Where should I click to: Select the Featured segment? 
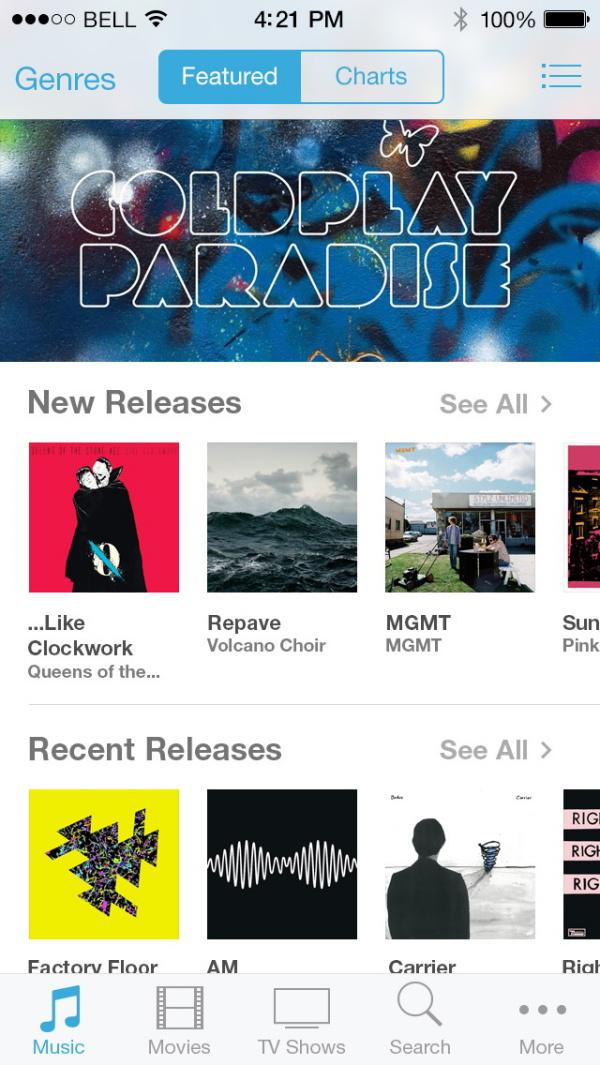pos(230,76)
